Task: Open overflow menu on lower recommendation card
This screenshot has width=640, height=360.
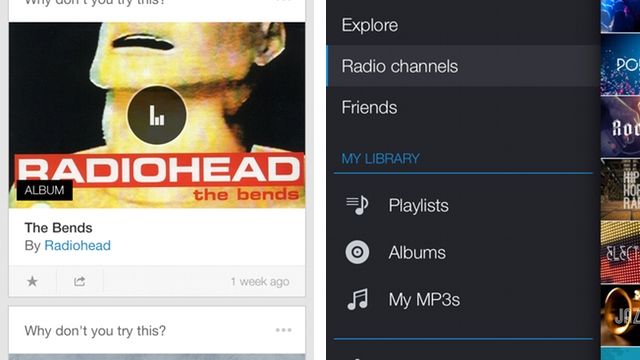Action: (x=283, y=330)
